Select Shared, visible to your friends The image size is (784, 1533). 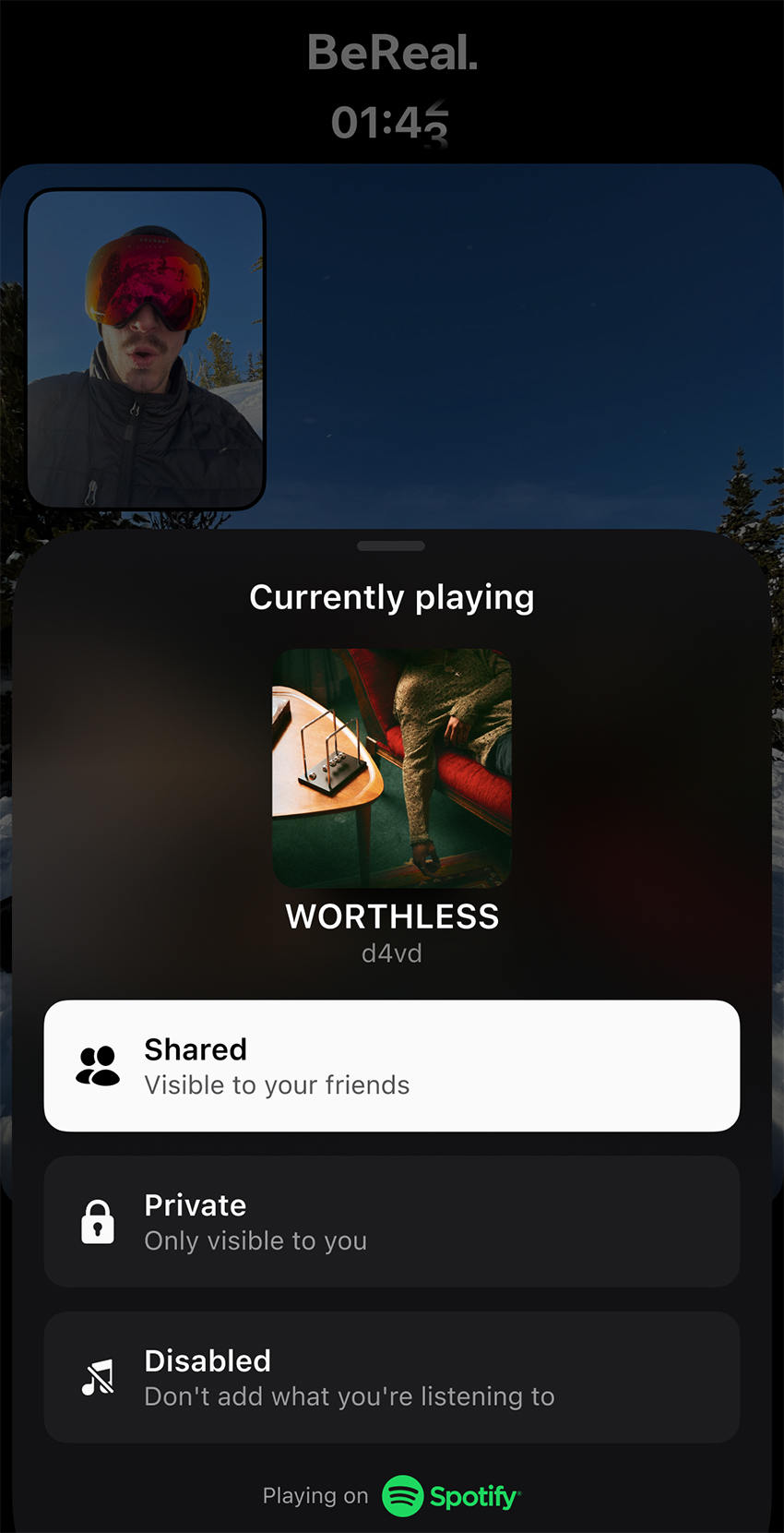coord(391,1066)
